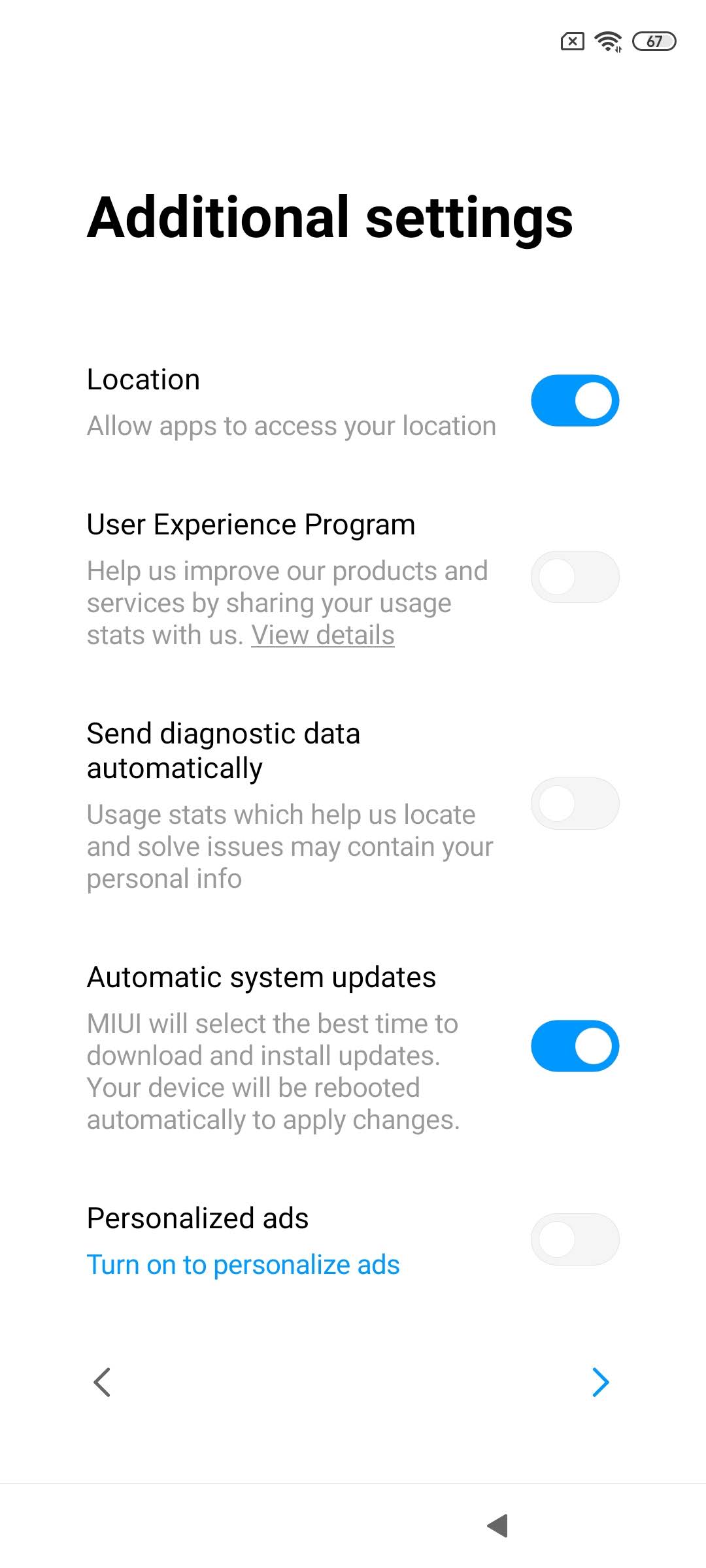Turn off the Location toggle

(x=575, y=400)
